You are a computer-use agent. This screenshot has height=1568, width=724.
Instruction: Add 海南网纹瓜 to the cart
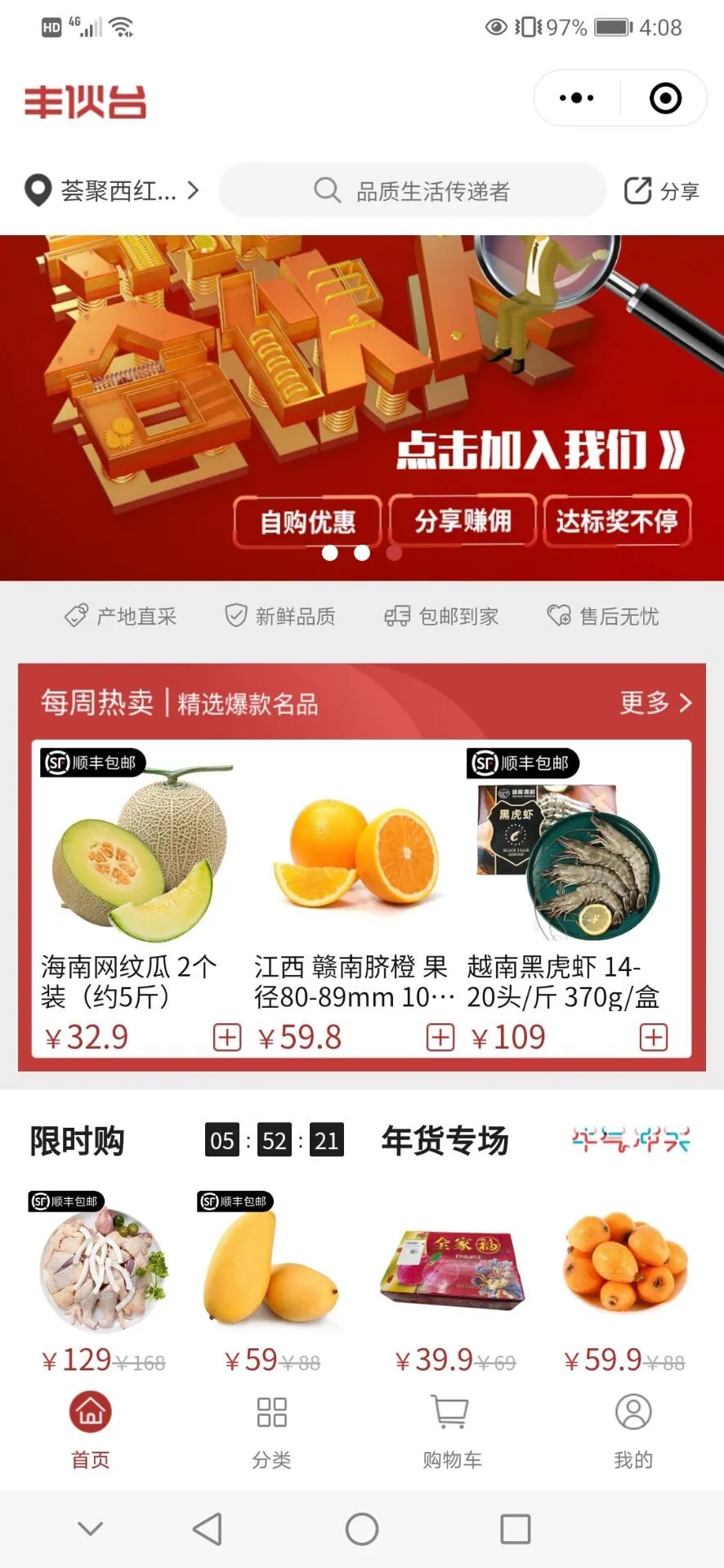[x=226, y=1037]
